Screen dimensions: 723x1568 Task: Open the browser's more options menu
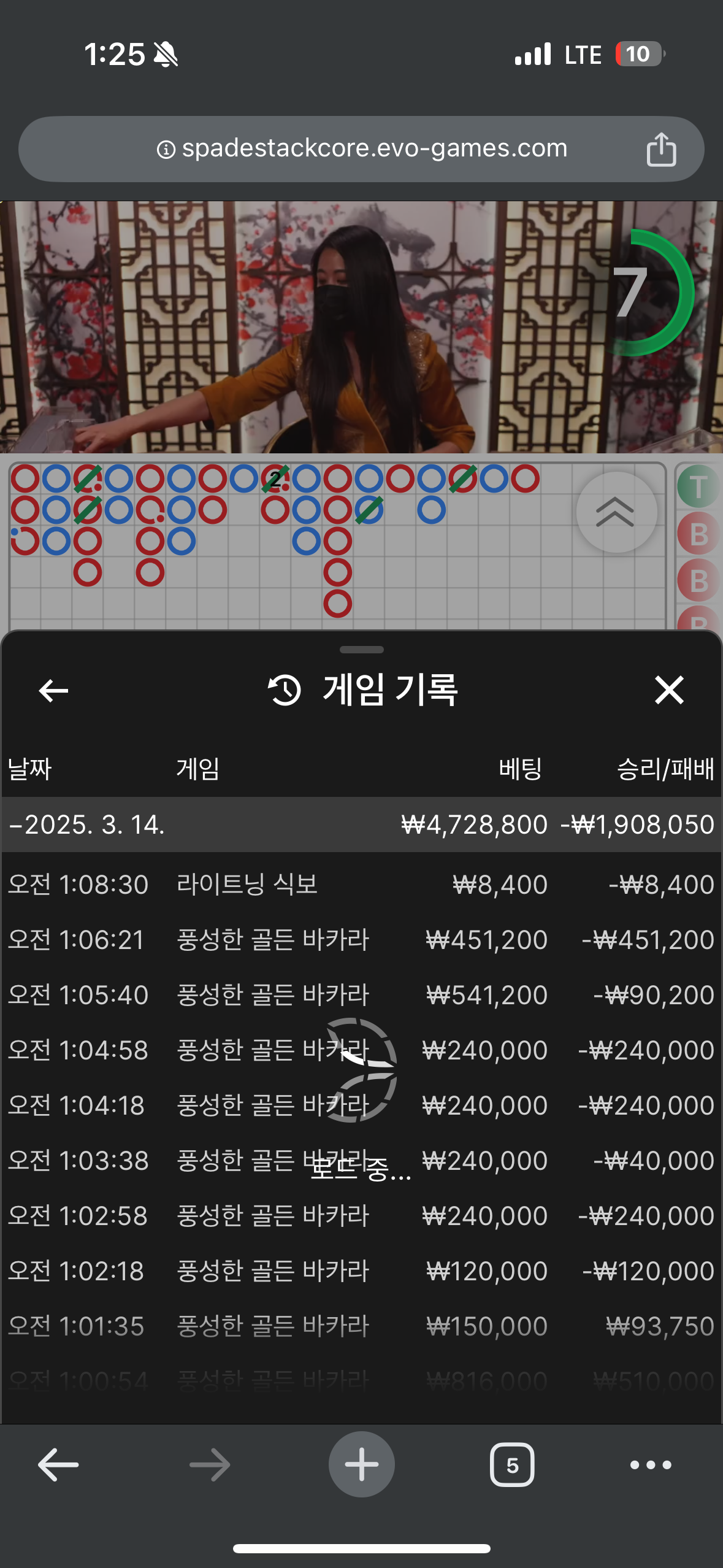(651, 1465)
